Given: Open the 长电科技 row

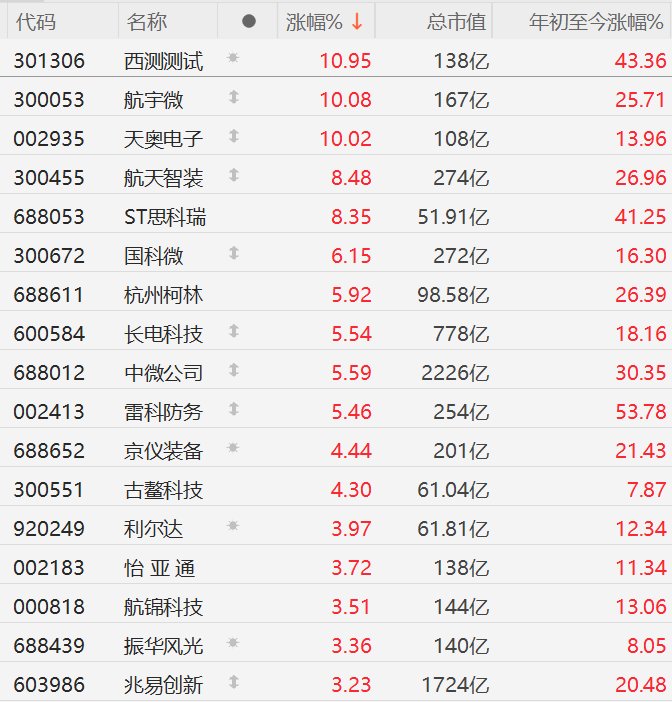Looking at the screenshot, I should 164,334.
